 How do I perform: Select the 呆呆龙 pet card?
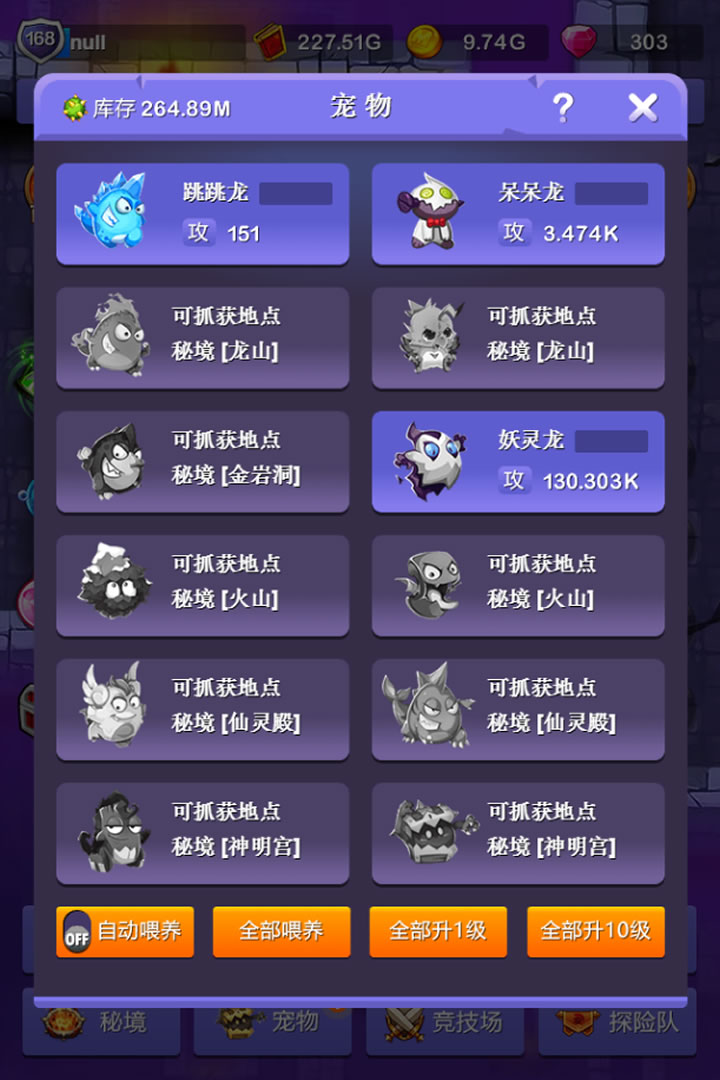point(518,213)
